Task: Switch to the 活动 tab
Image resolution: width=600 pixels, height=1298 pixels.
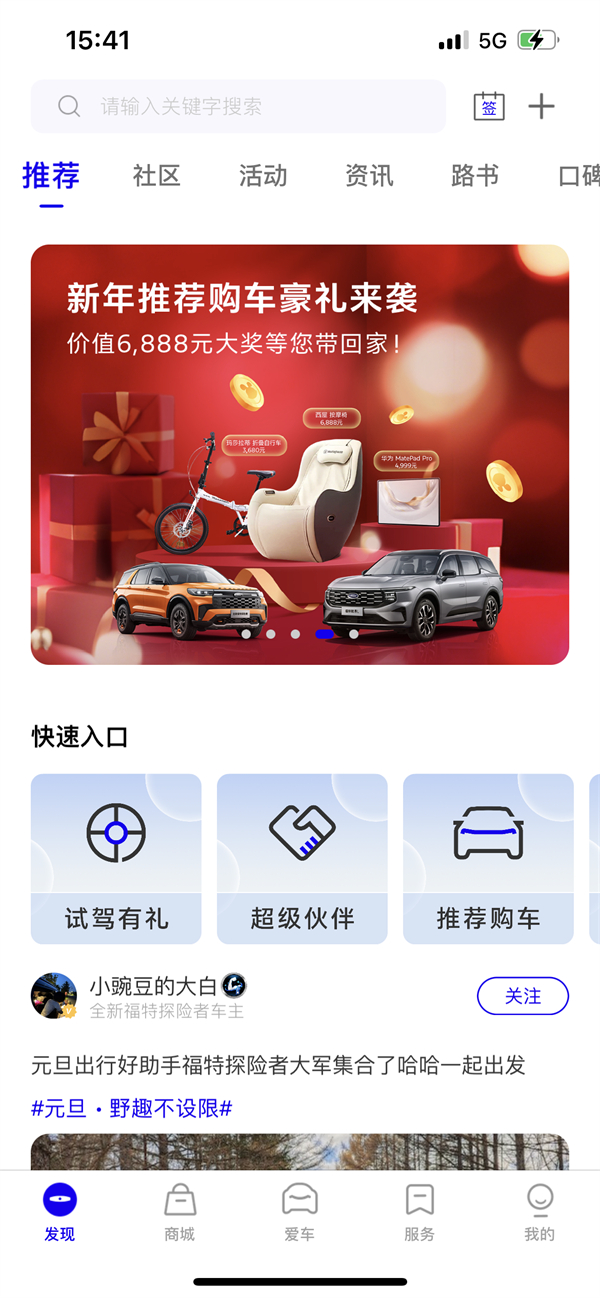Action: click(263, 176)
